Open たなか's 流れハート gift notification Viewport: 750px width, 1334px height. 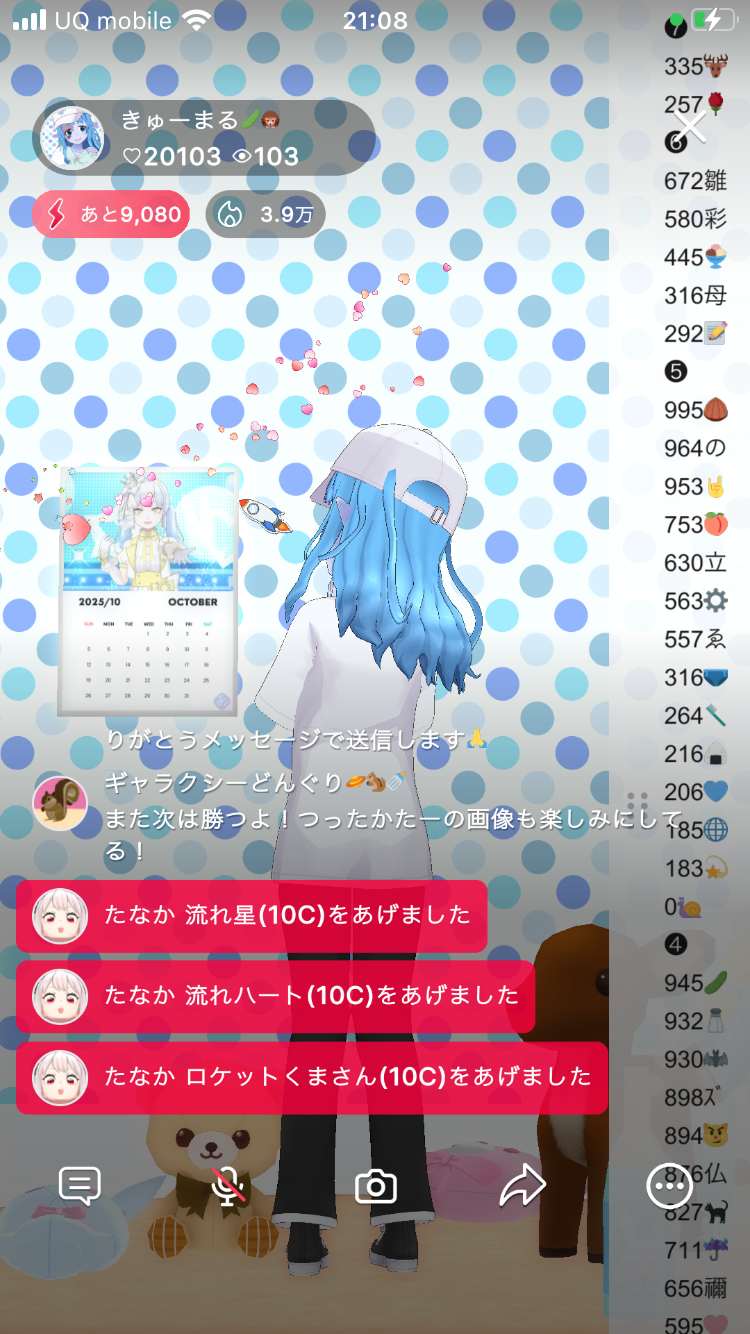pyautogui.click(x=275, y=996)
